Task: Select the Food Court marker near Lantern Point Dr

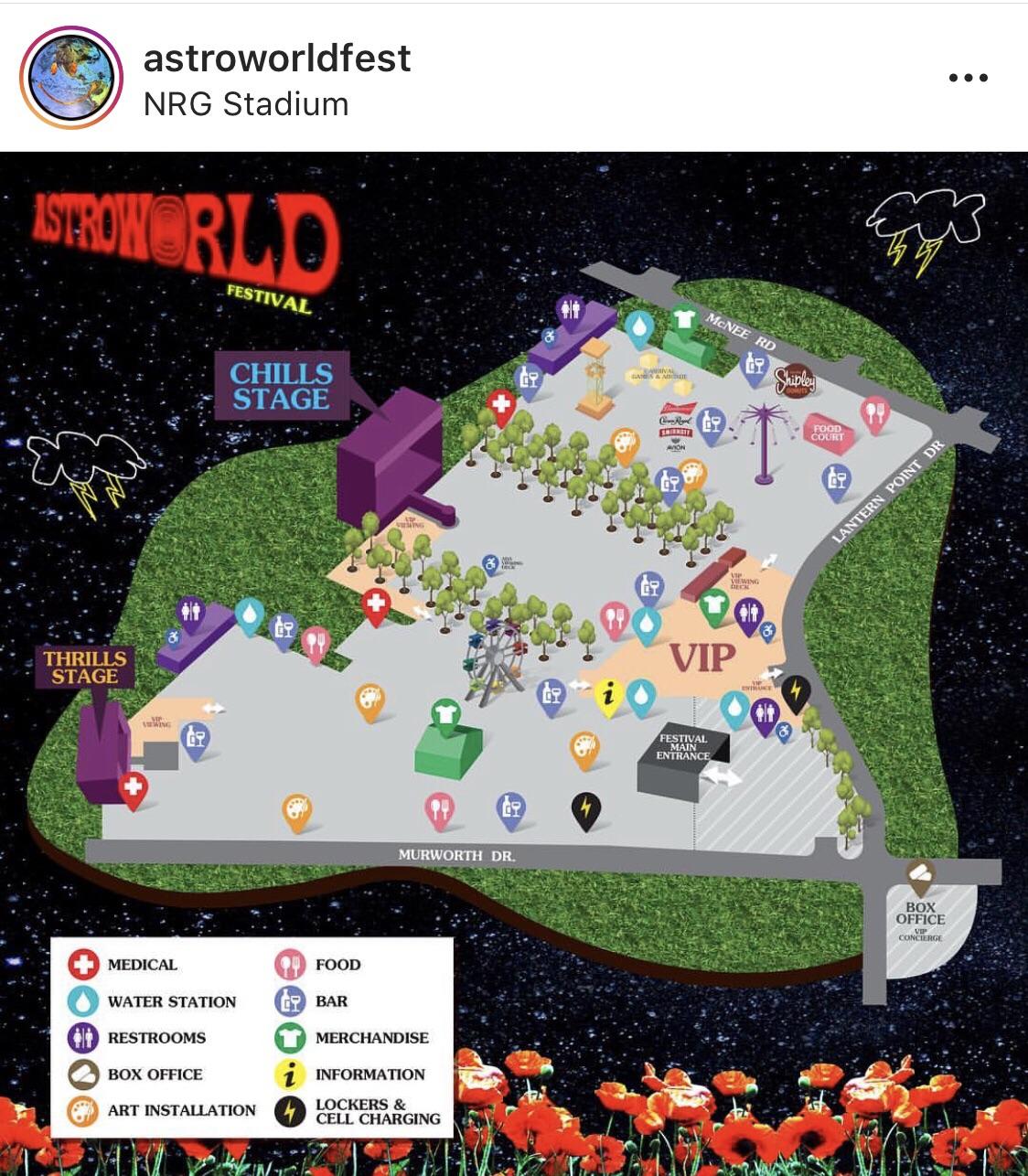Action: click(829, 430)
